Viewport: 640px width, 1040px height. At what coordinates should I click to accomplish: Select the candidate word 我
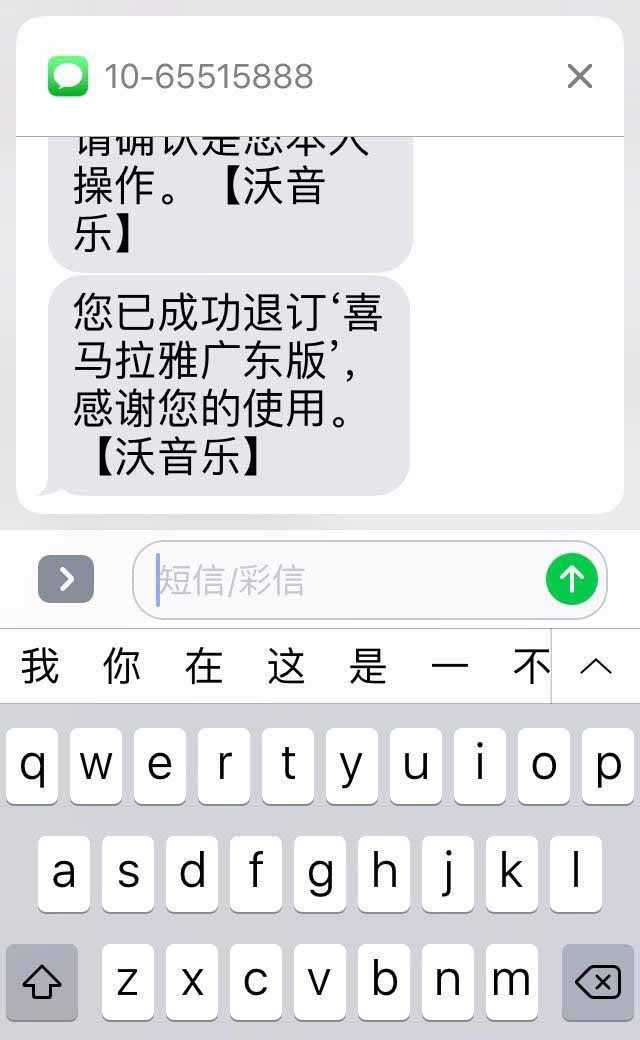(40, 667)
